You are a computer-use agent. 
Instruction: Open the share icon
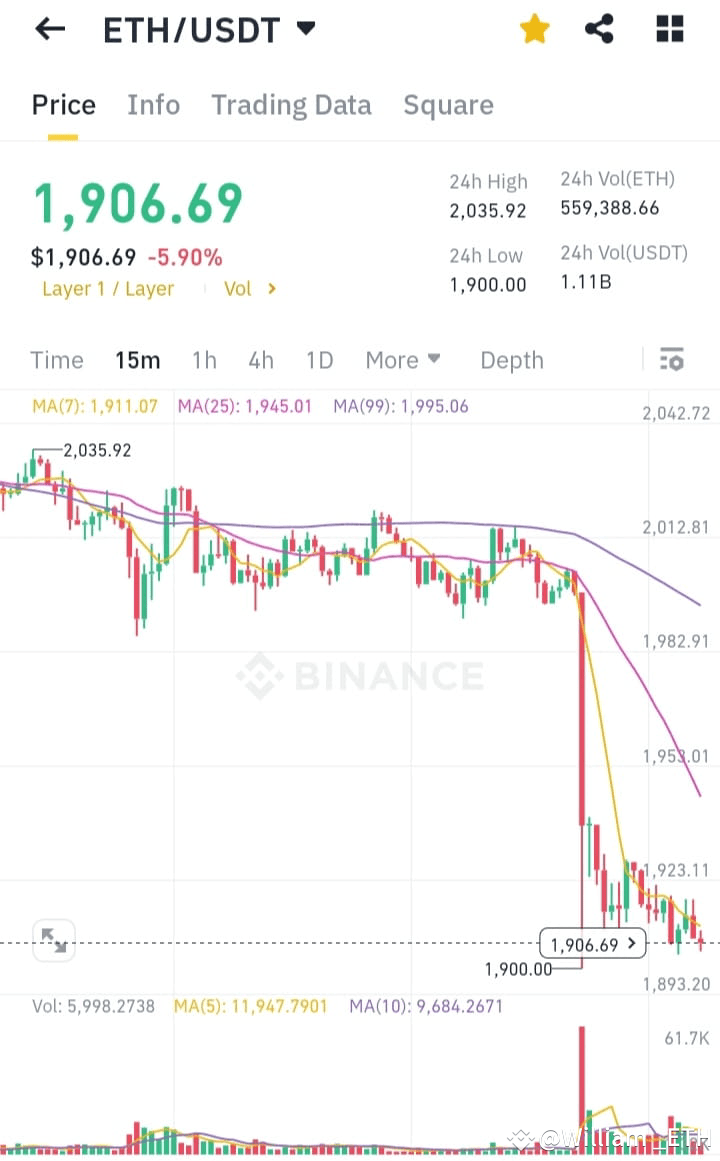tap(600, 29)
